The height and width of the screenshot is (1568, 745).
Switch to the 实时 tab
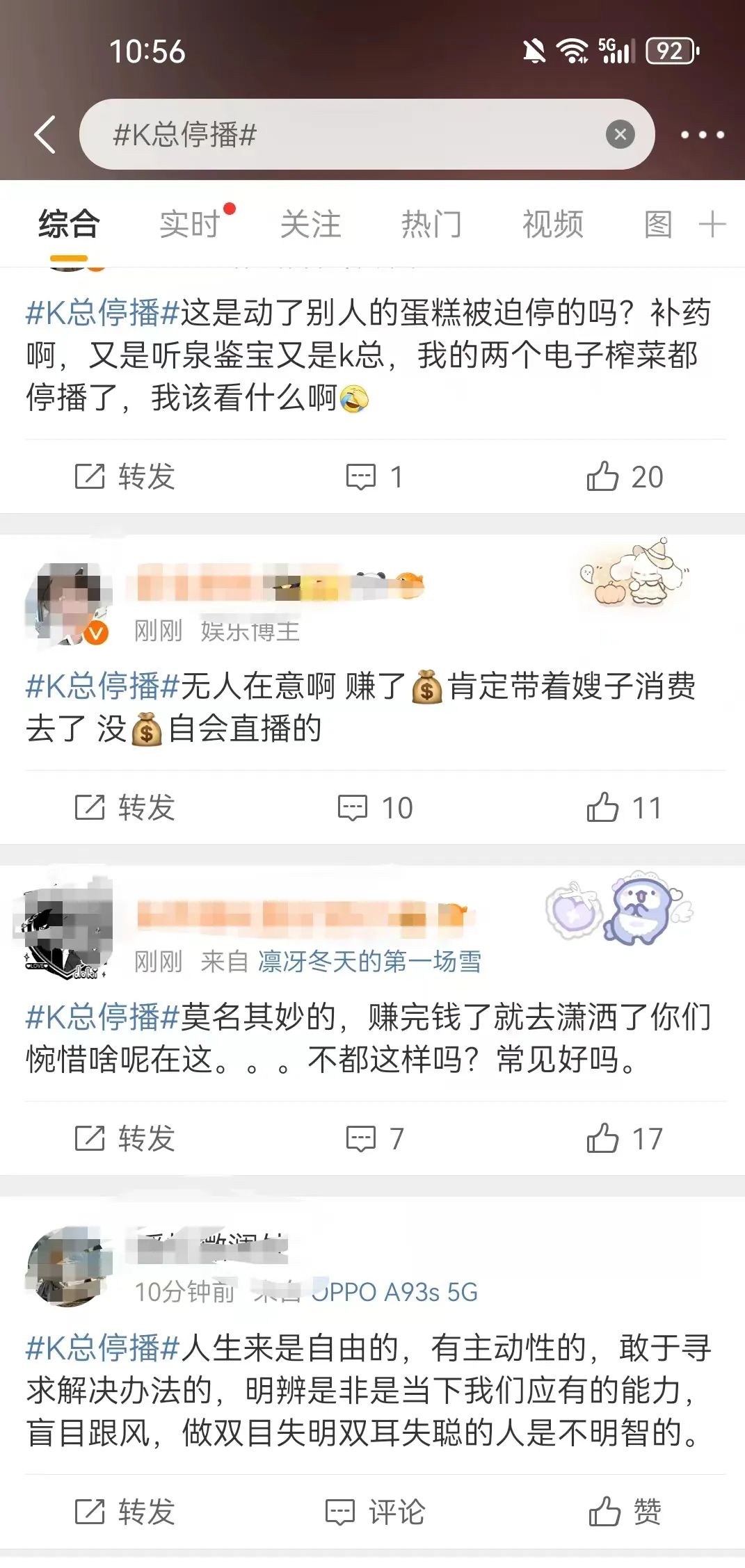(x=190, y=225)
